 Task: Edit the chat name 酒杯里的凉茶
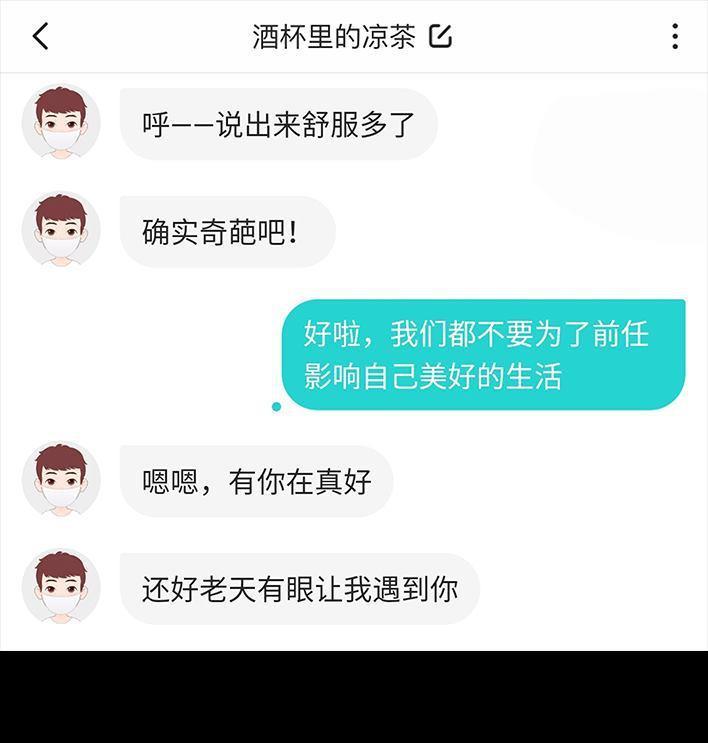coord(440,36)
